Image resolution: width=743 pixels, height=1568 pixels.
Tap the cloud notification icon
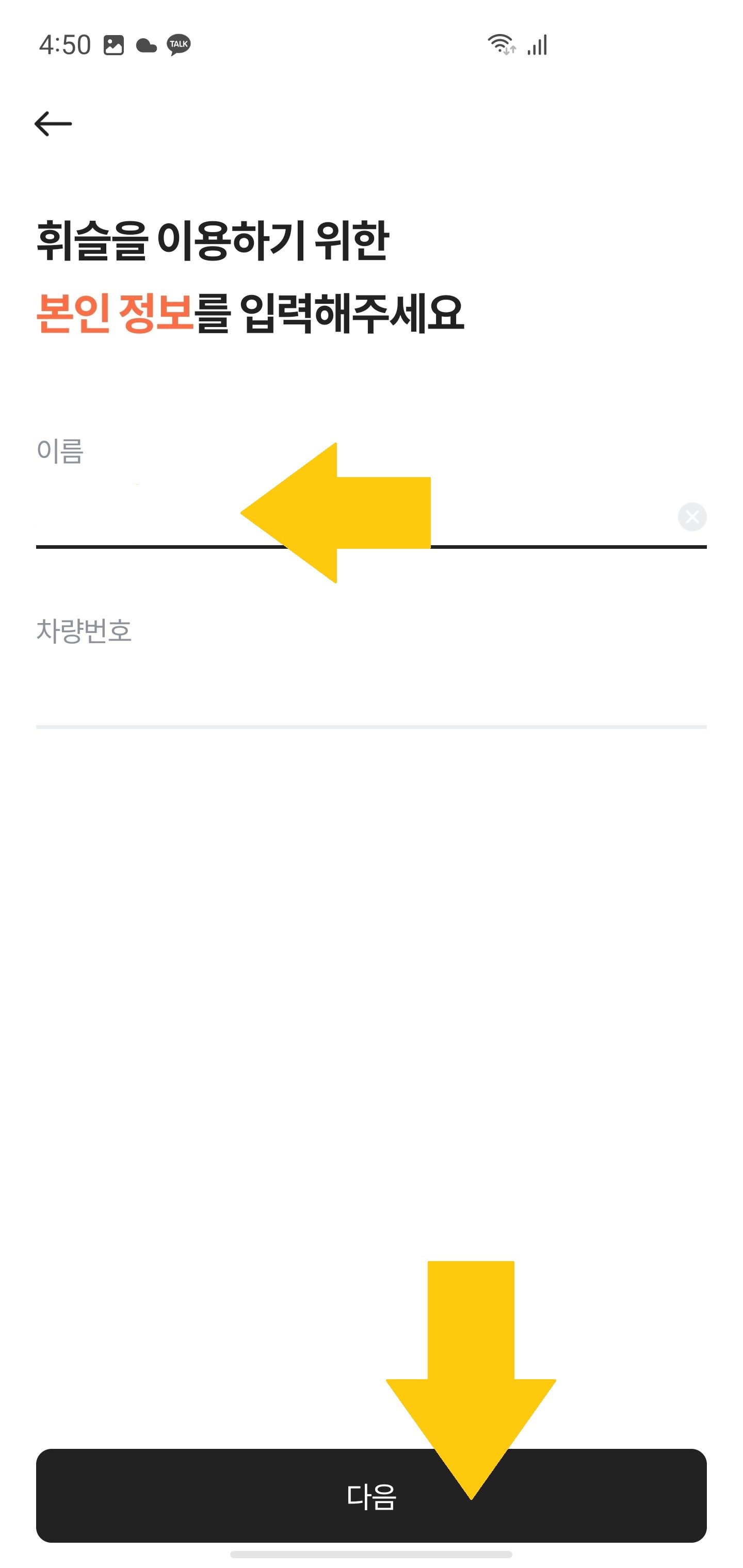tap(146, 45)
